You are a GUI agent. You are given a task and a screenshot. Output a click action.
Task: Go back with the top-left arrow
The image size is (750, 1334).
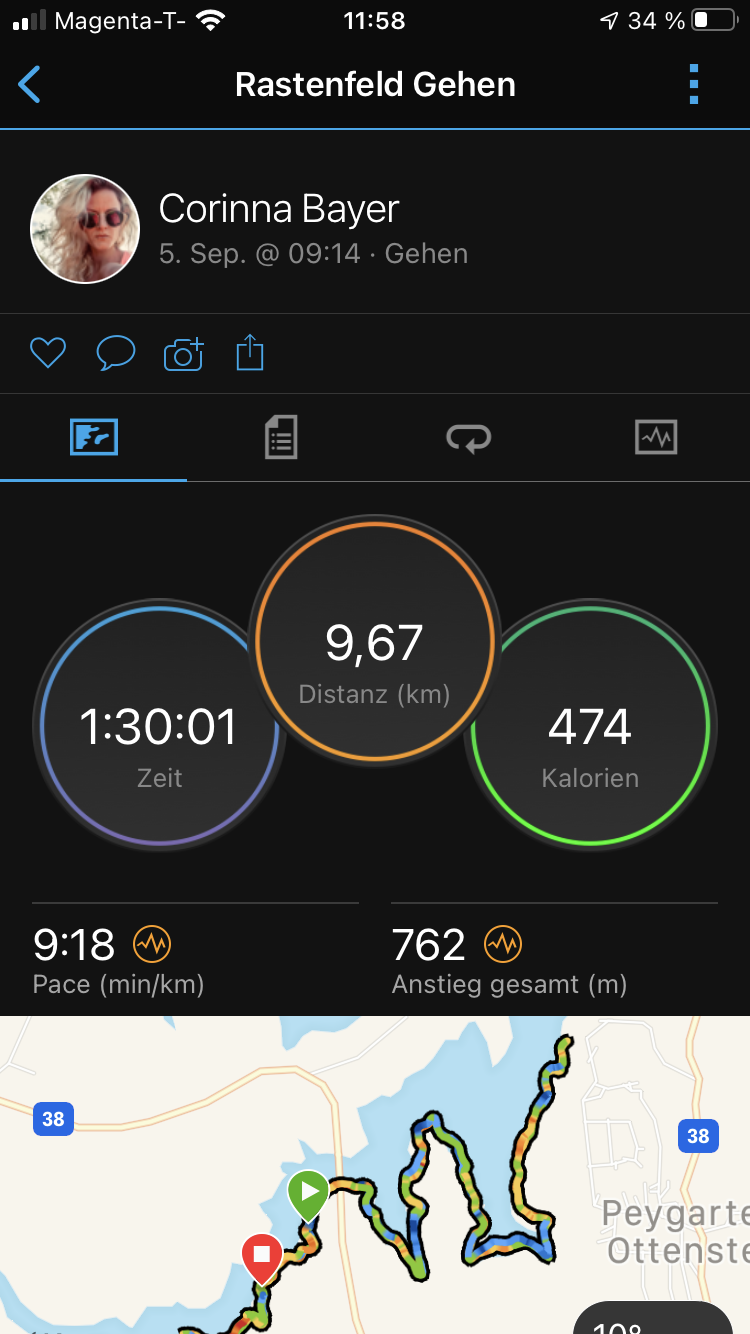tap(30, 85)
